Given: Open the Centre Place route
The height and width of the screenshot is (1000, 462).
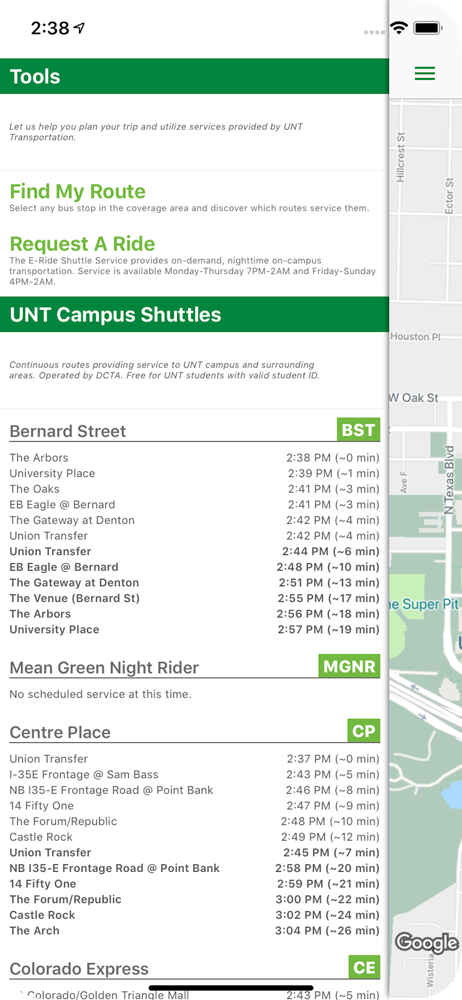Looking at the screenshot, I should pos(60,732).
